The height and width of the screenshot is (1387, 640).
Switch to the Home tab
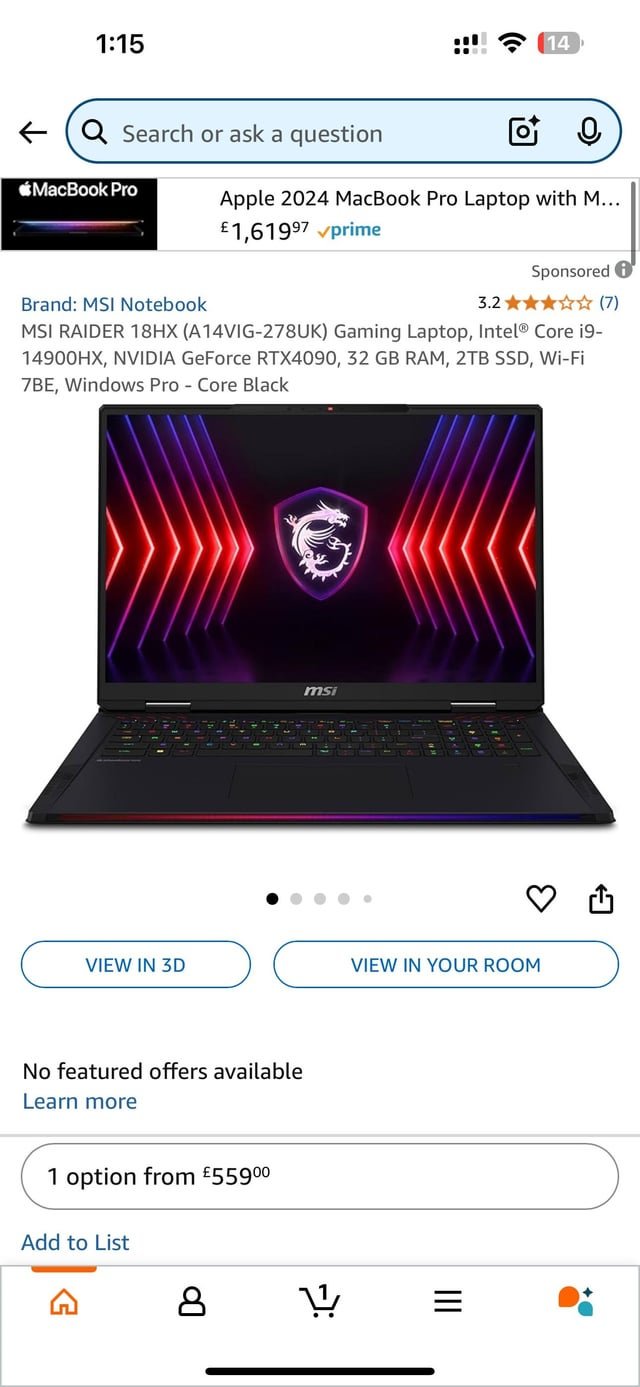tap(64, 1300)
